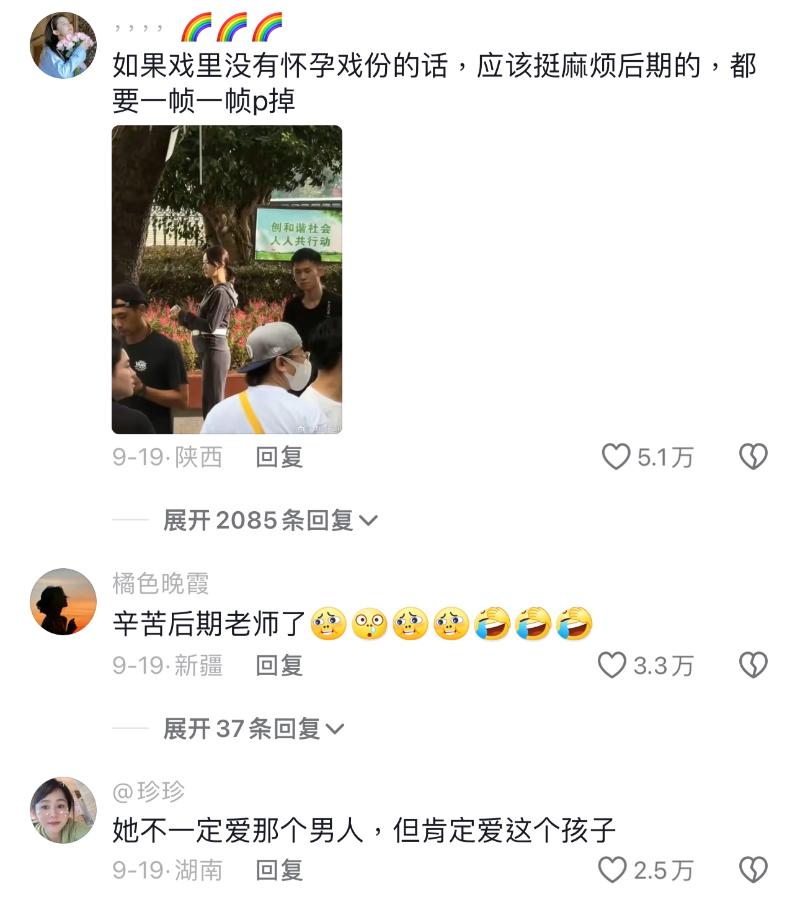The image size is (800, 907).
Task: Open 橘色晚霞's profile avatar
Action: pos(63,601)
